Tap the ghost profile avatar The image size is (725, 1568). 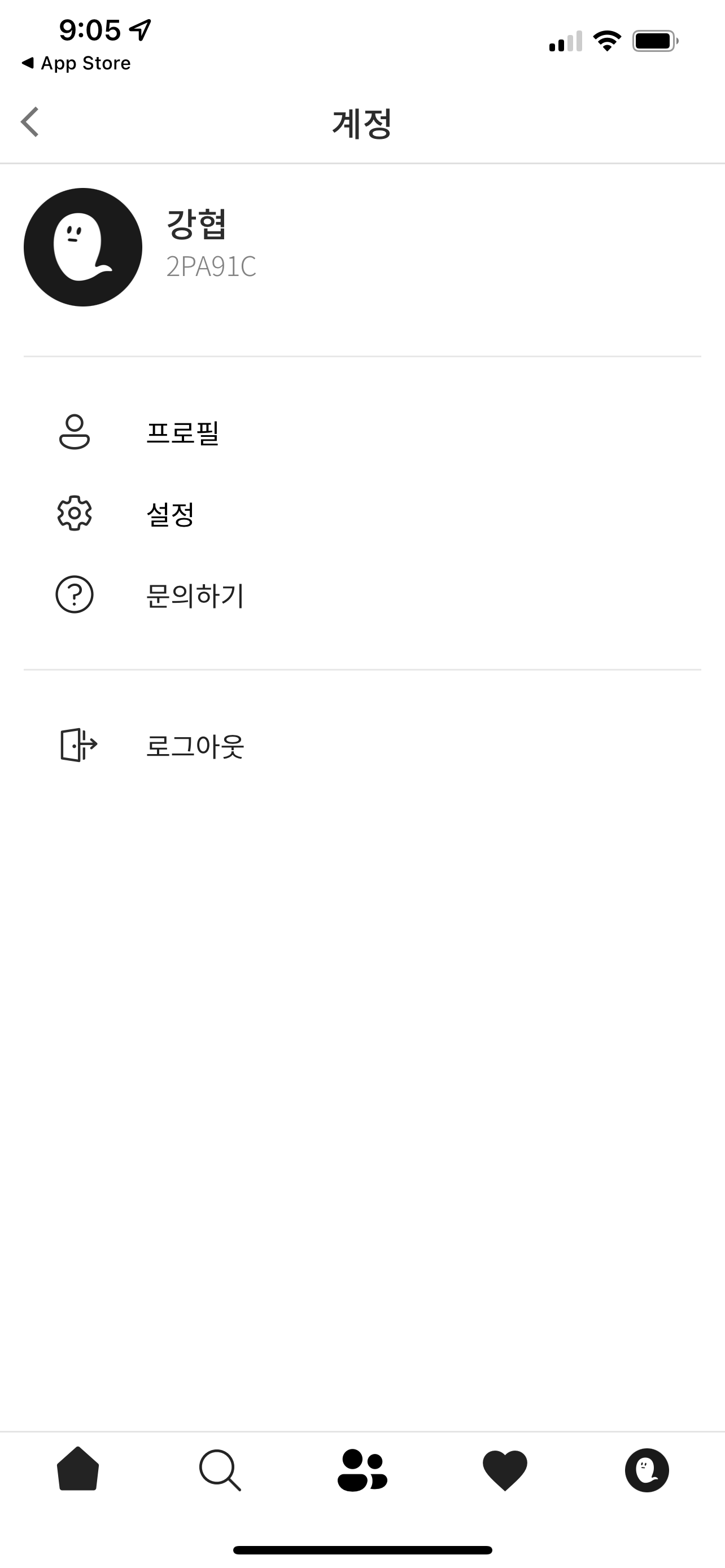tap(83, 247)
